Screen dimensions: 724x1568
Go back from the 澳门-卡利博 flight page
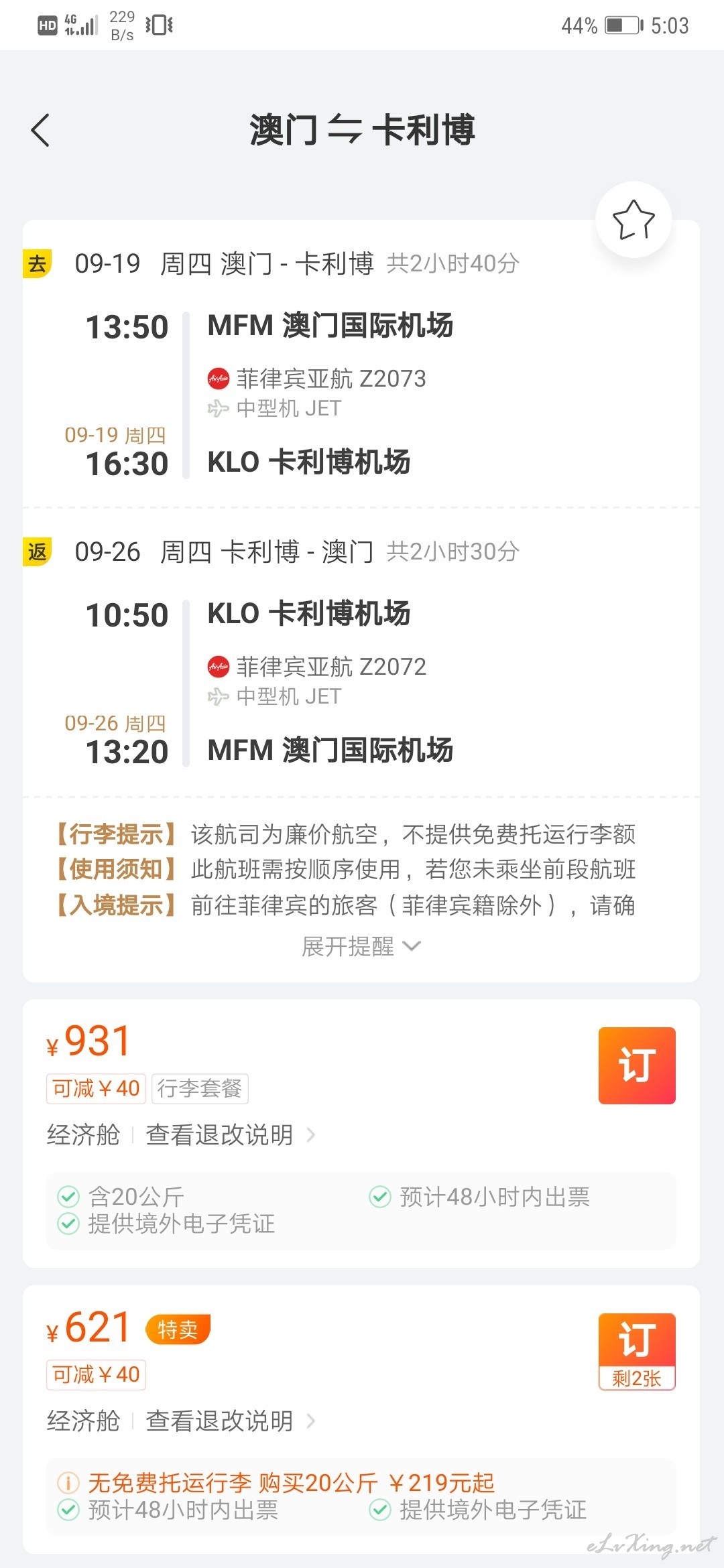[x=40, y=130]
